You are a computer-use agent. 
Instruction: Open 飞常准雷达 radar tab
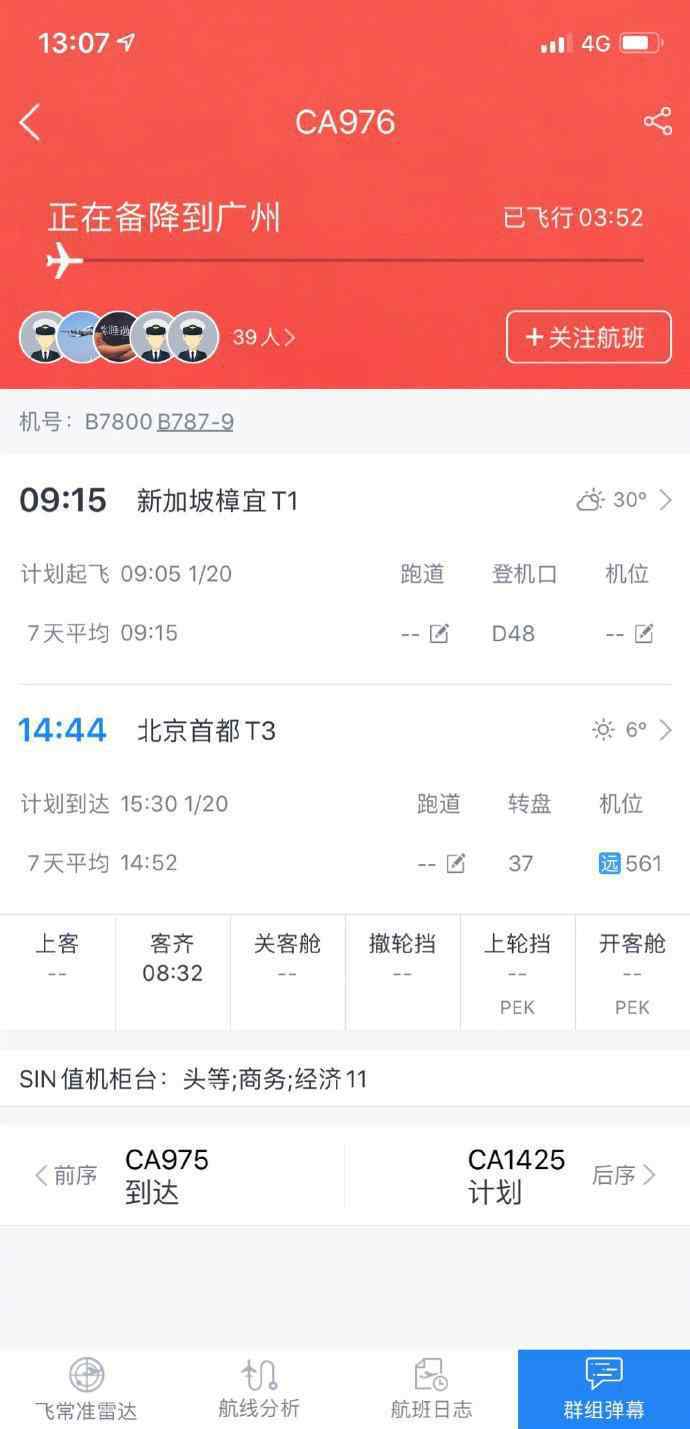[x=86, y=1389]
